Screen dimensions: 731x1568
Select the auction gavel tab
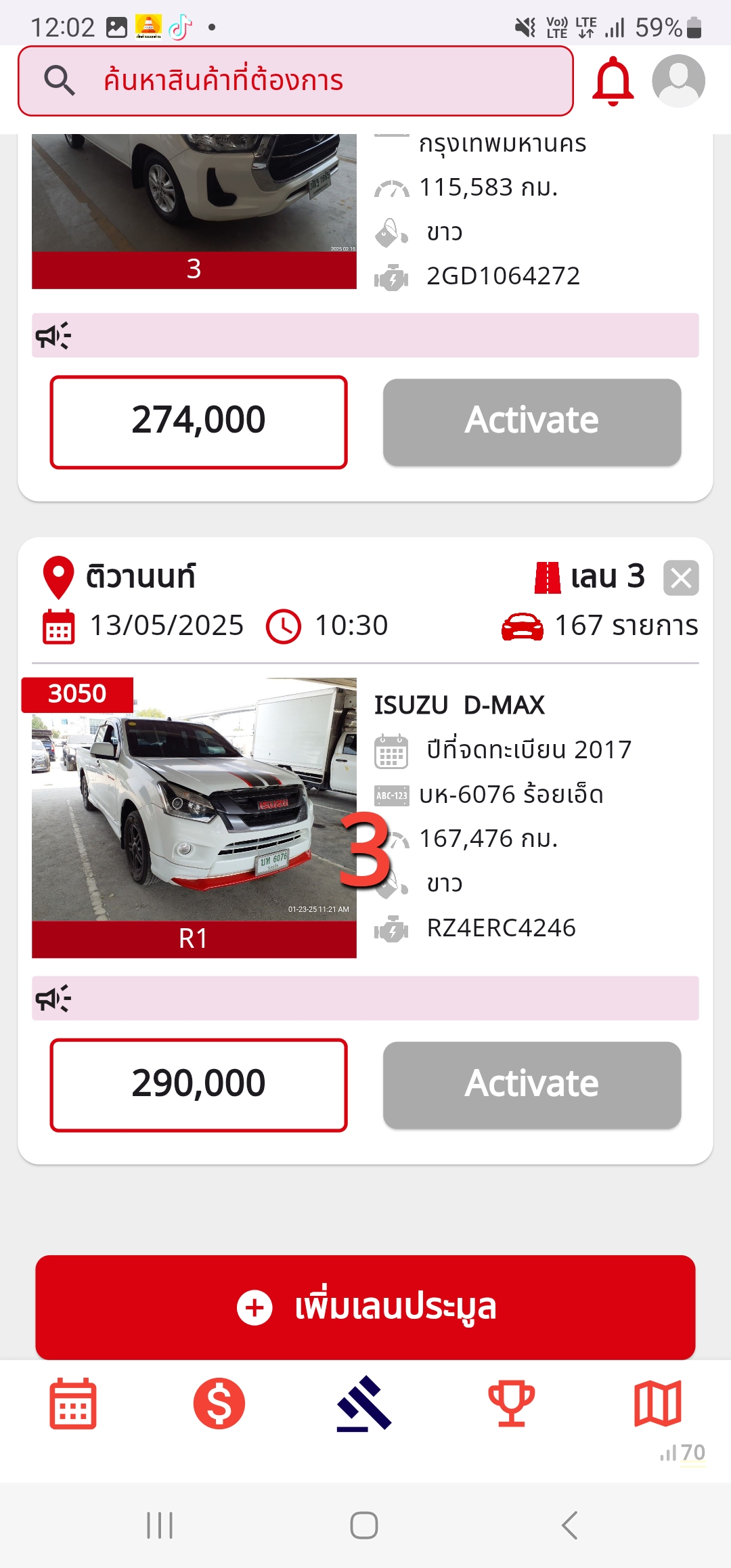(365, 1403)
